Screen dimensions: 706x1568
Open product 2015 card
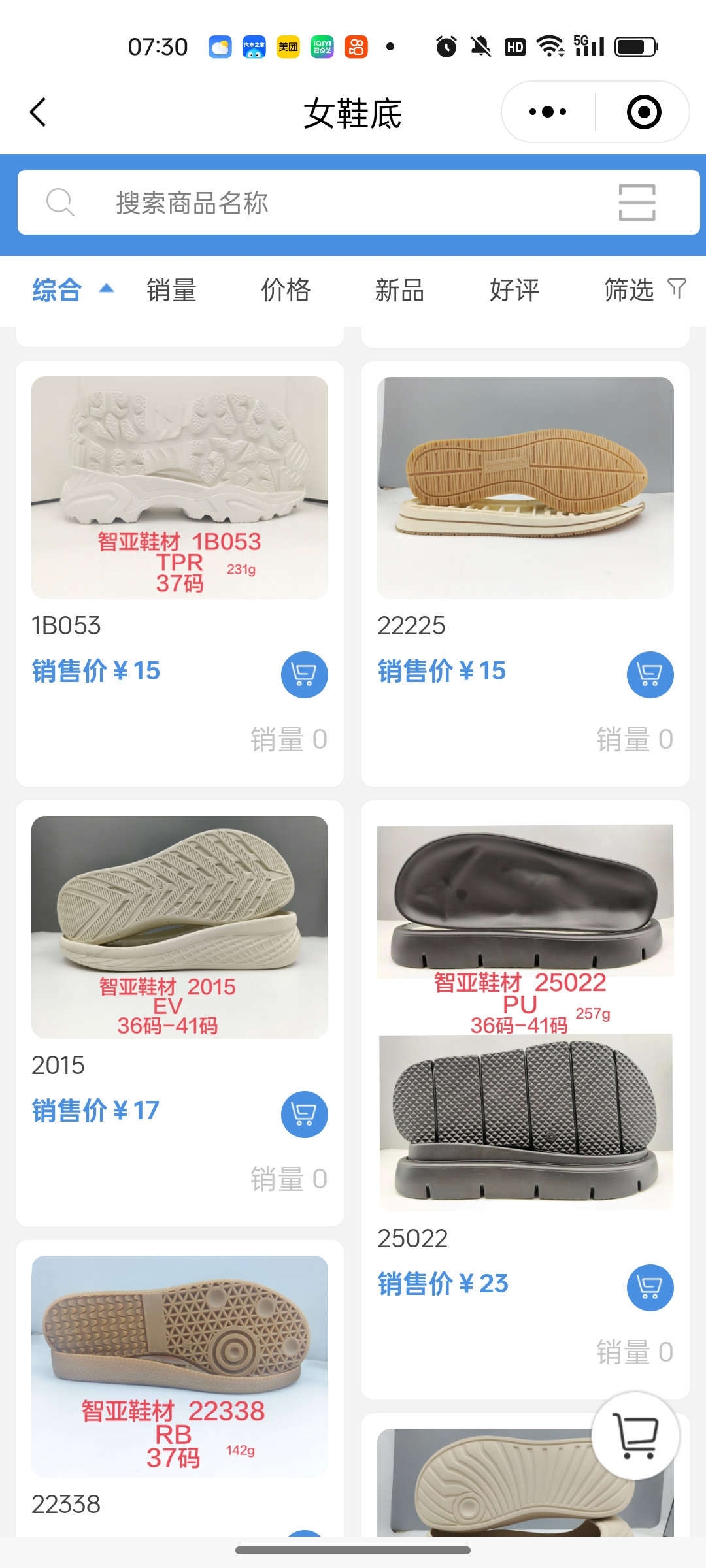tap(180, 926)
